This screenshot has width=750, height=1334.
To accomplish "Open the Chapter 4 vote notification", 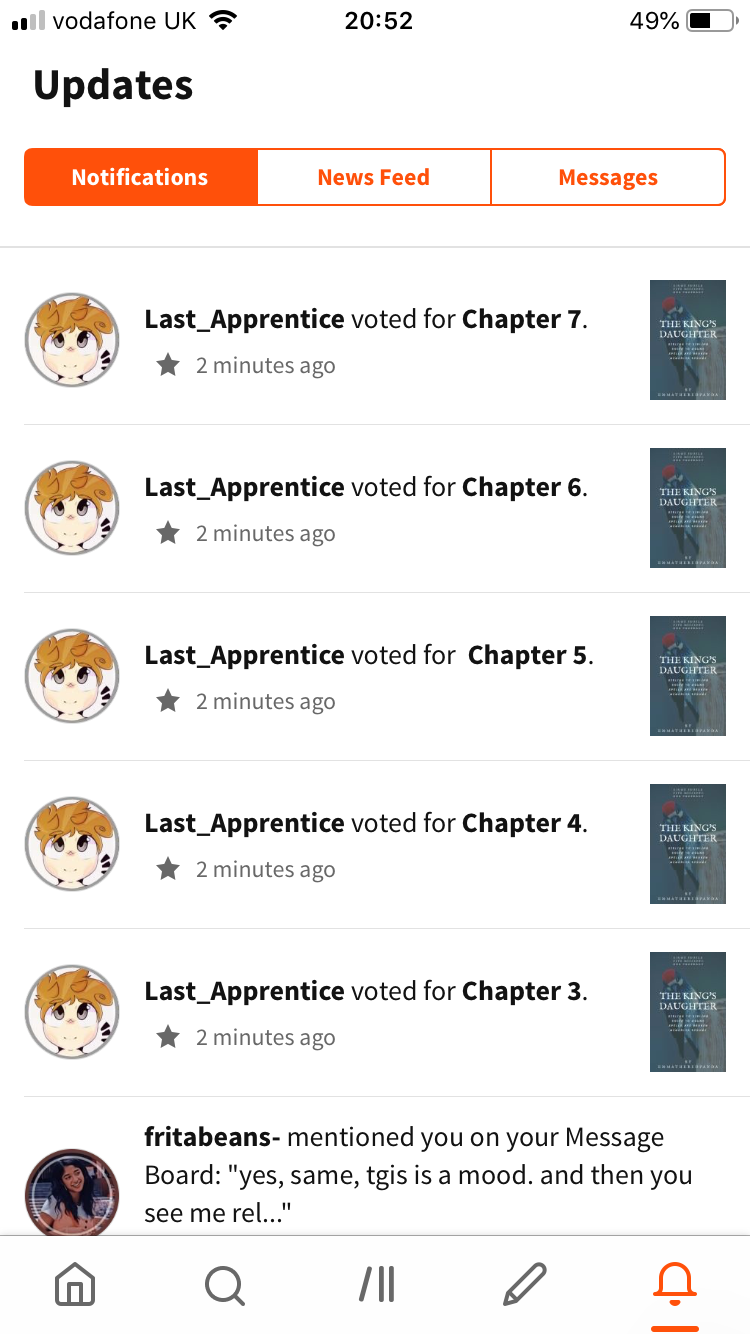I will 365,844.
